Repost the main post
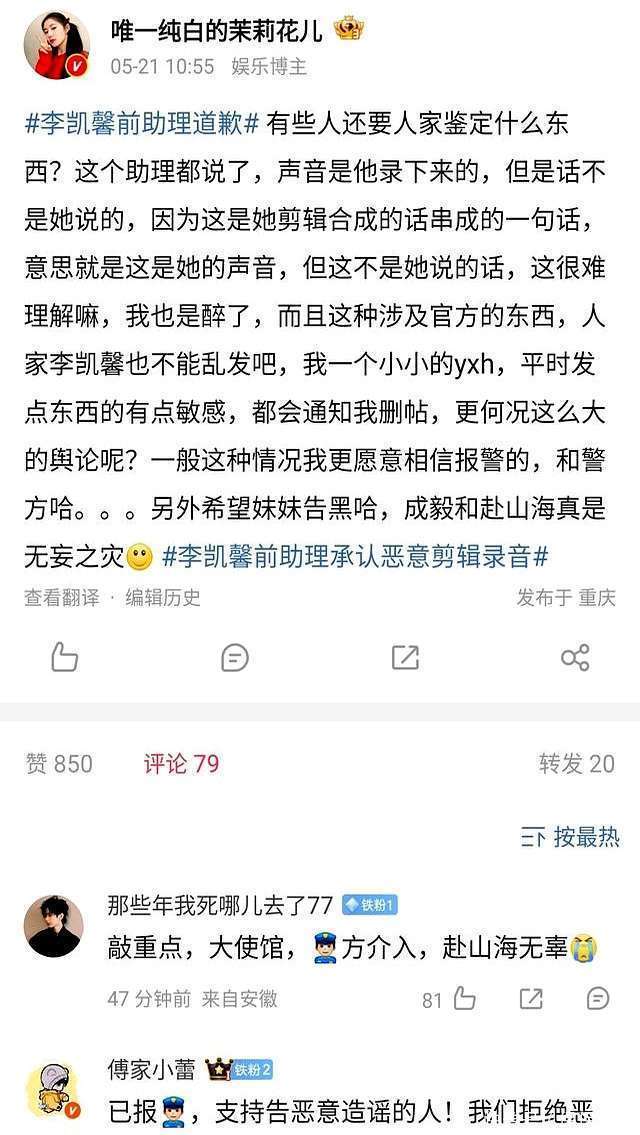The width and height of the screenshot is (640, 1135). [405, 657]
